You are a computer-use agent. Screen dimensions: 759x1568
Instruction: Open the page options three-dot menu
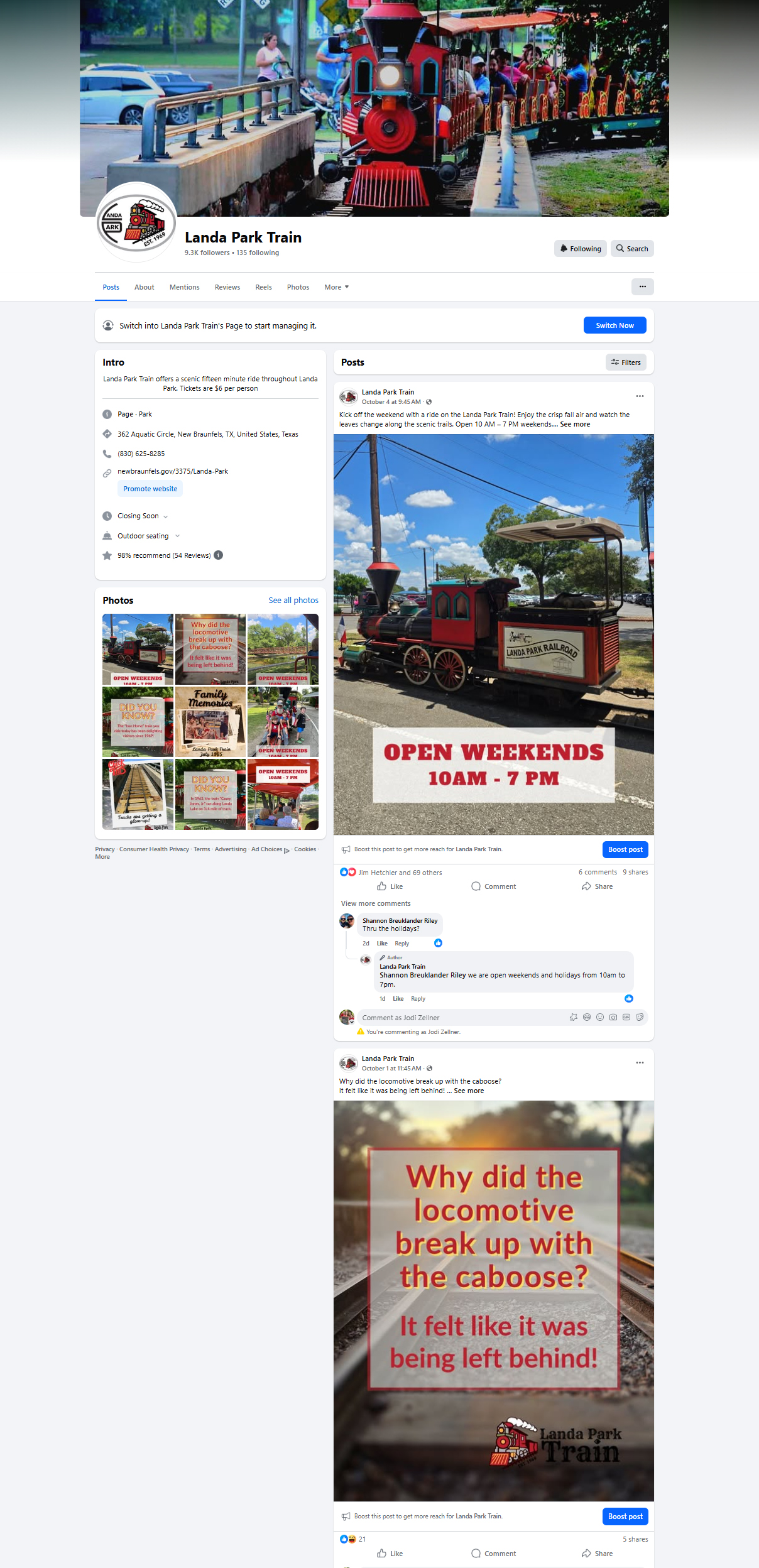pyautogui.click(x=642, y=286)
